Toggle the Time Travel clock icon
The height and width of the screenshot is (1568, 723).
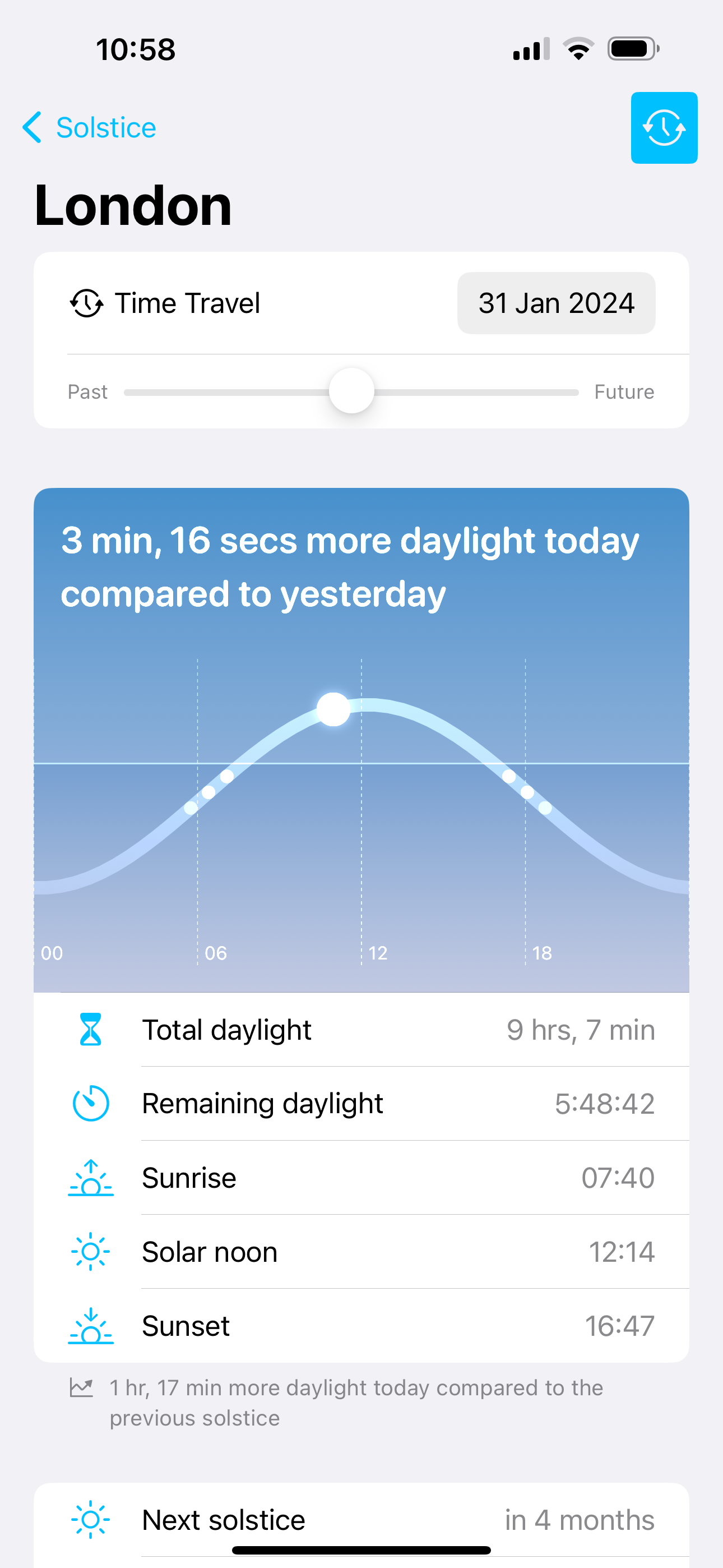[664, 128]
